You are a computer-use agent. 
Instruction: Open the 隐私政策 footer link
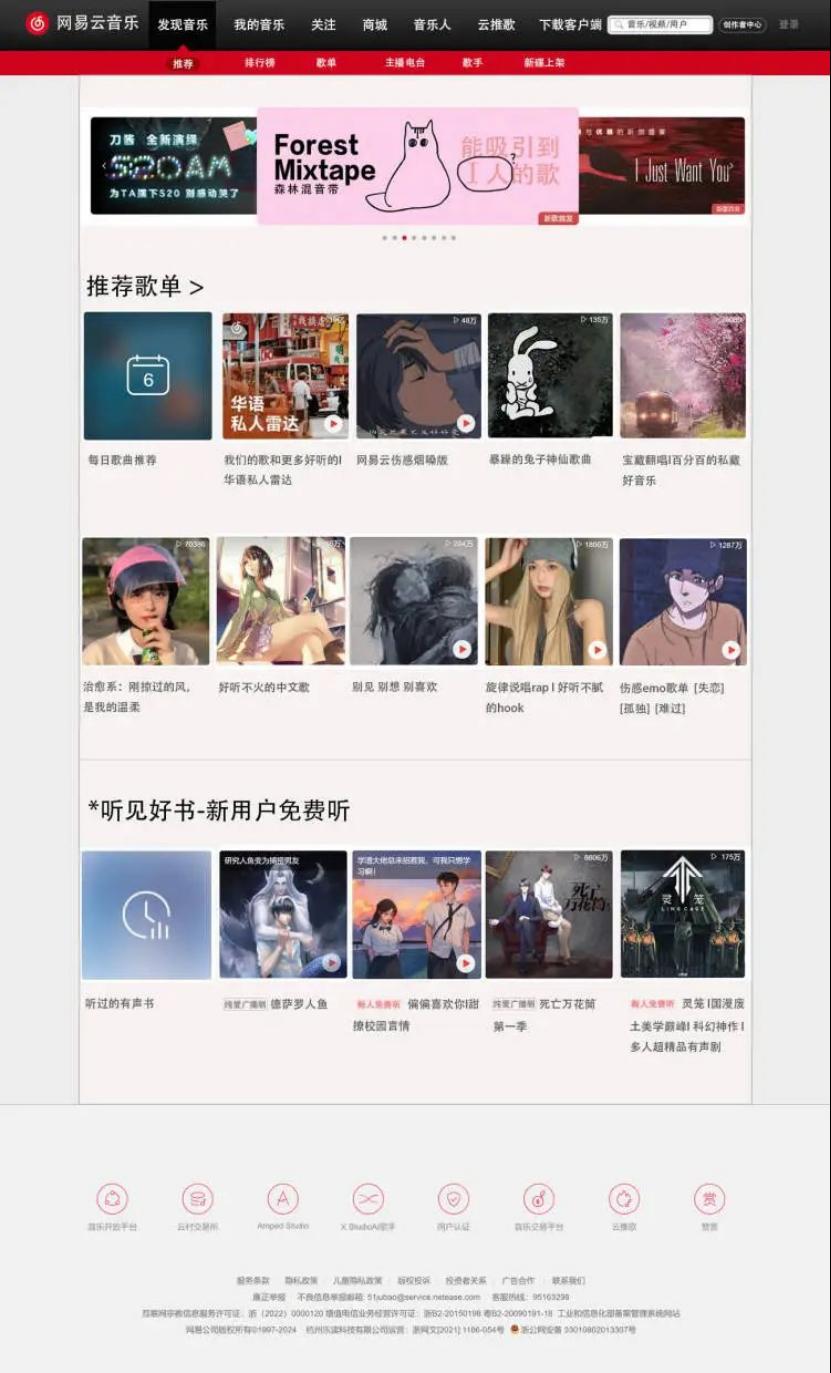point(301,1280)
